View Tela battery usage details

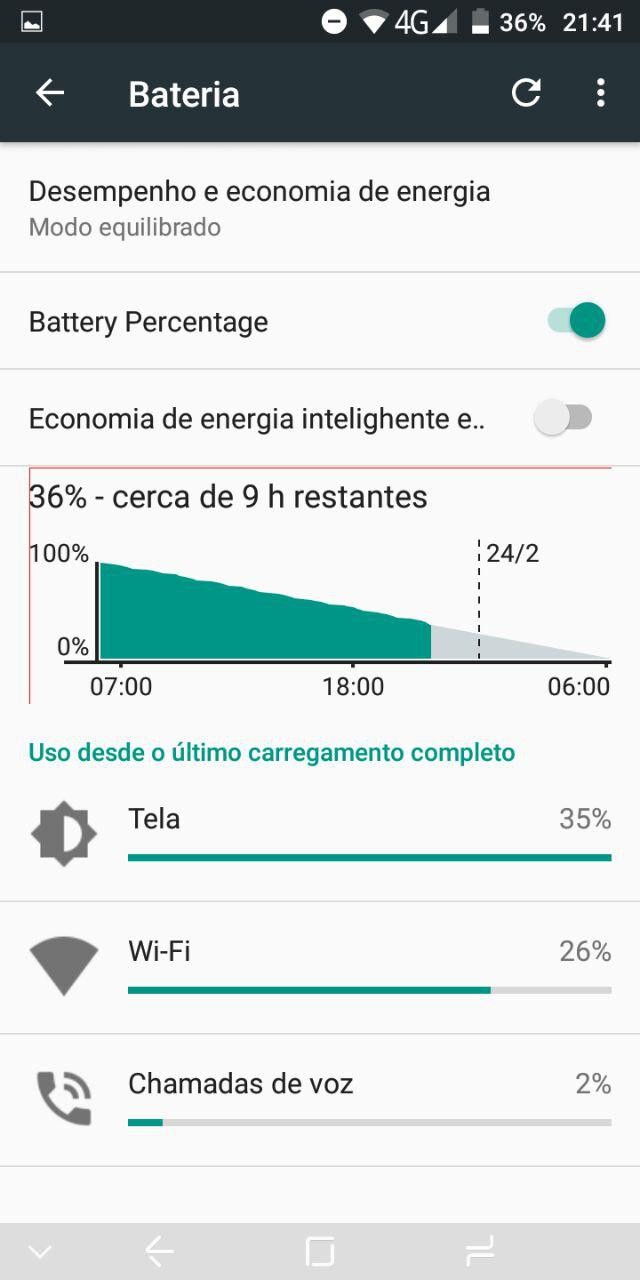(320, 834)
